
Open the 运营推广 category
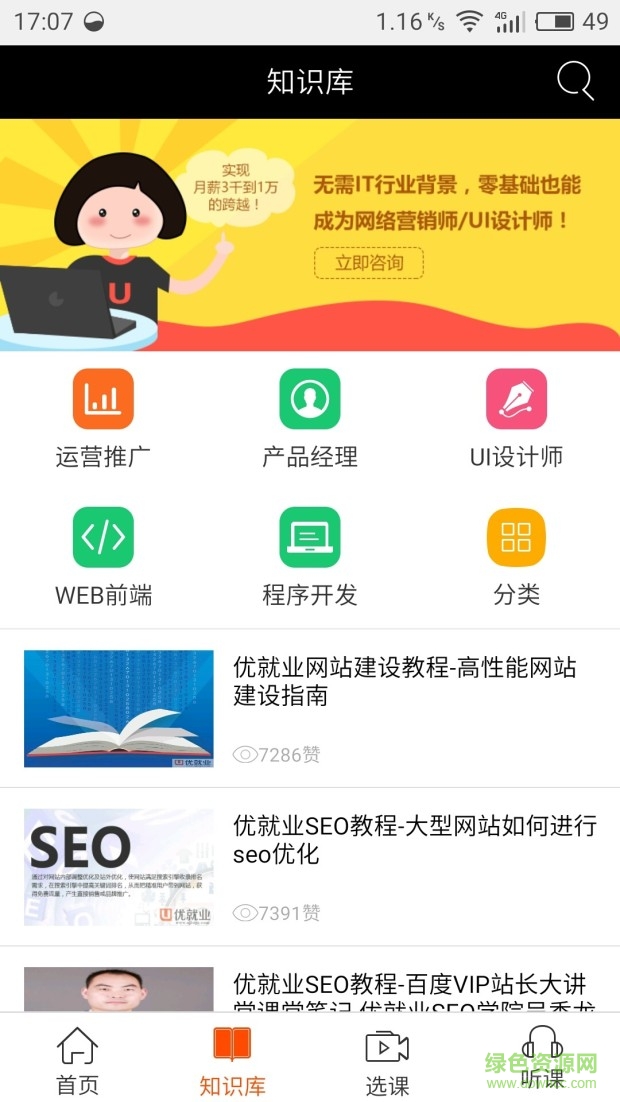point(103,418)
